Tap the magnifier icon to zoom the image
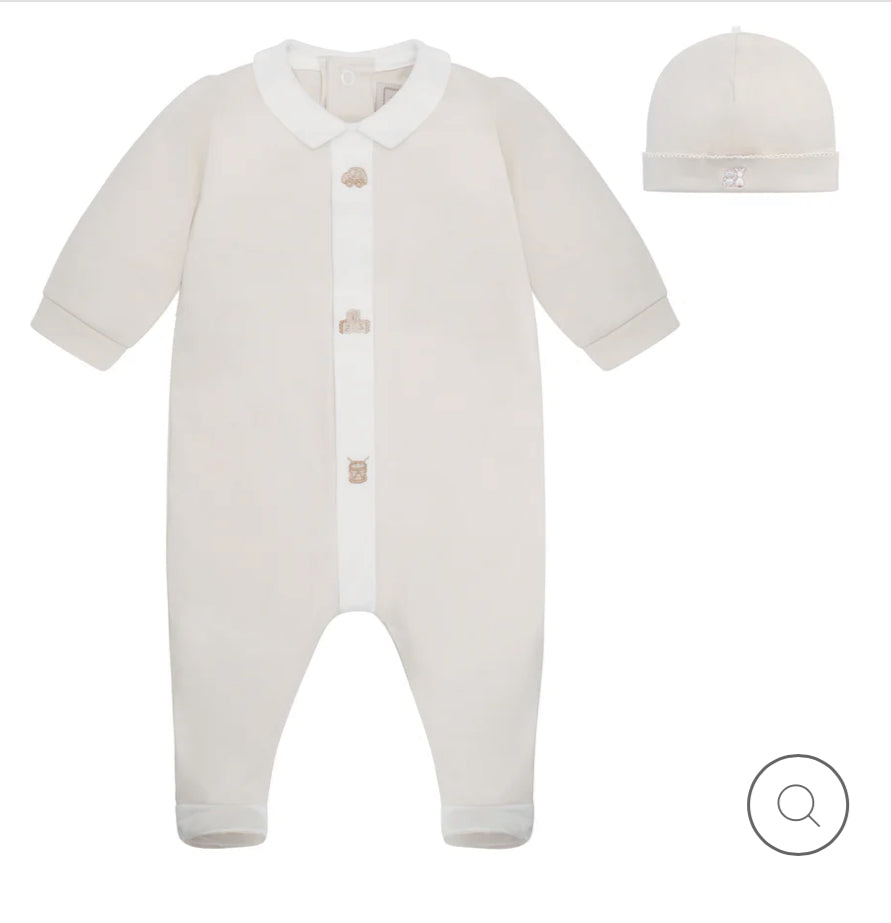 [797, 805]
